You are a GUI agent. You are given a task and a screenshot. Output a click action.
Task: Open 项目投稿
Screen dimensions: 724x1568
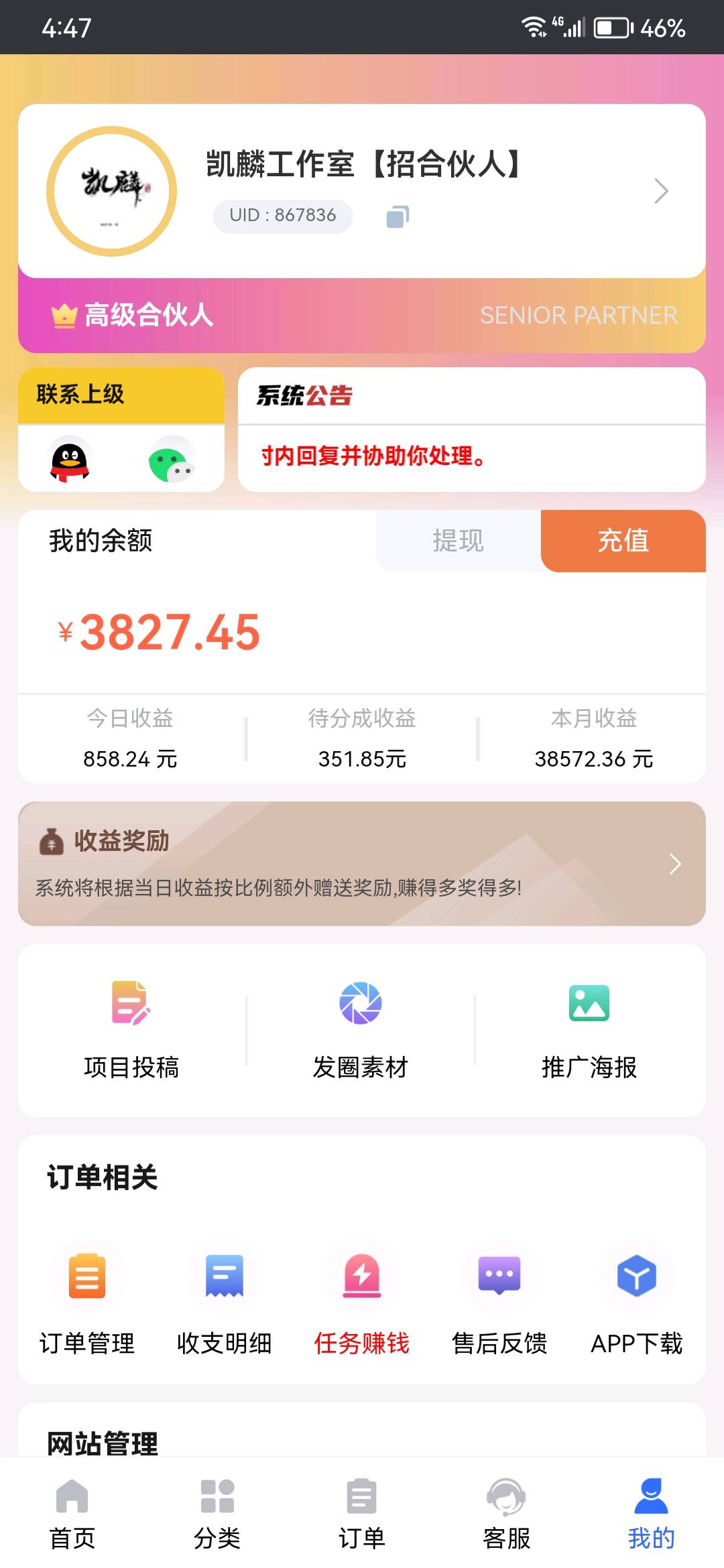pyautogui.click(x=131, y=1030)
